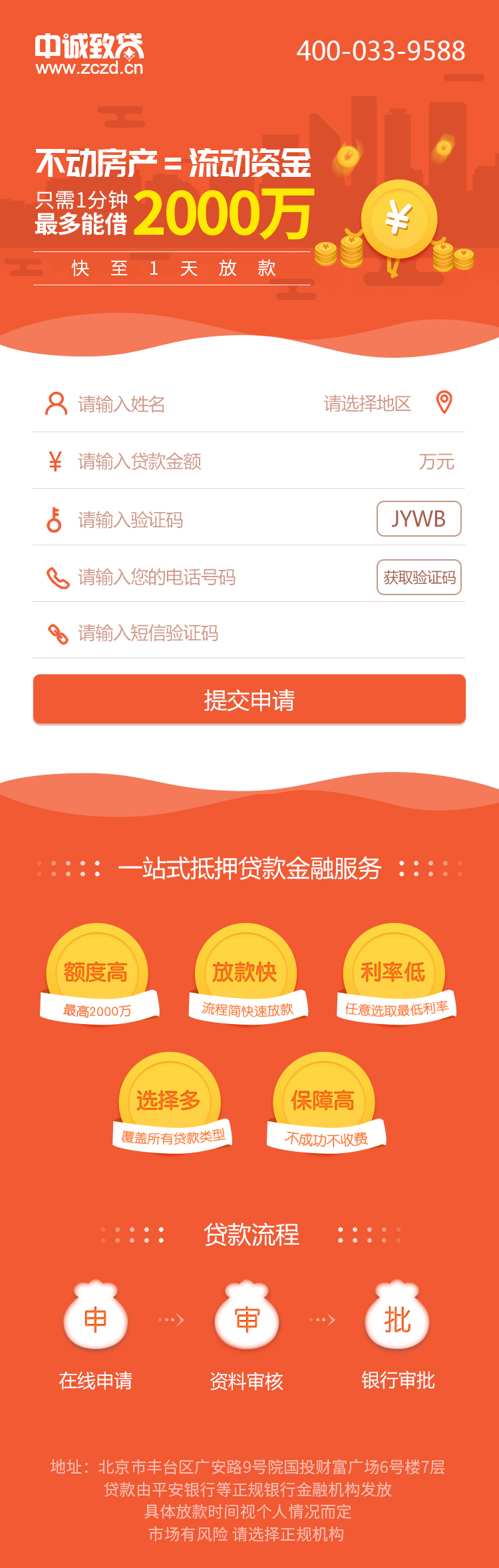Submit the application with 提交申请

249,700
